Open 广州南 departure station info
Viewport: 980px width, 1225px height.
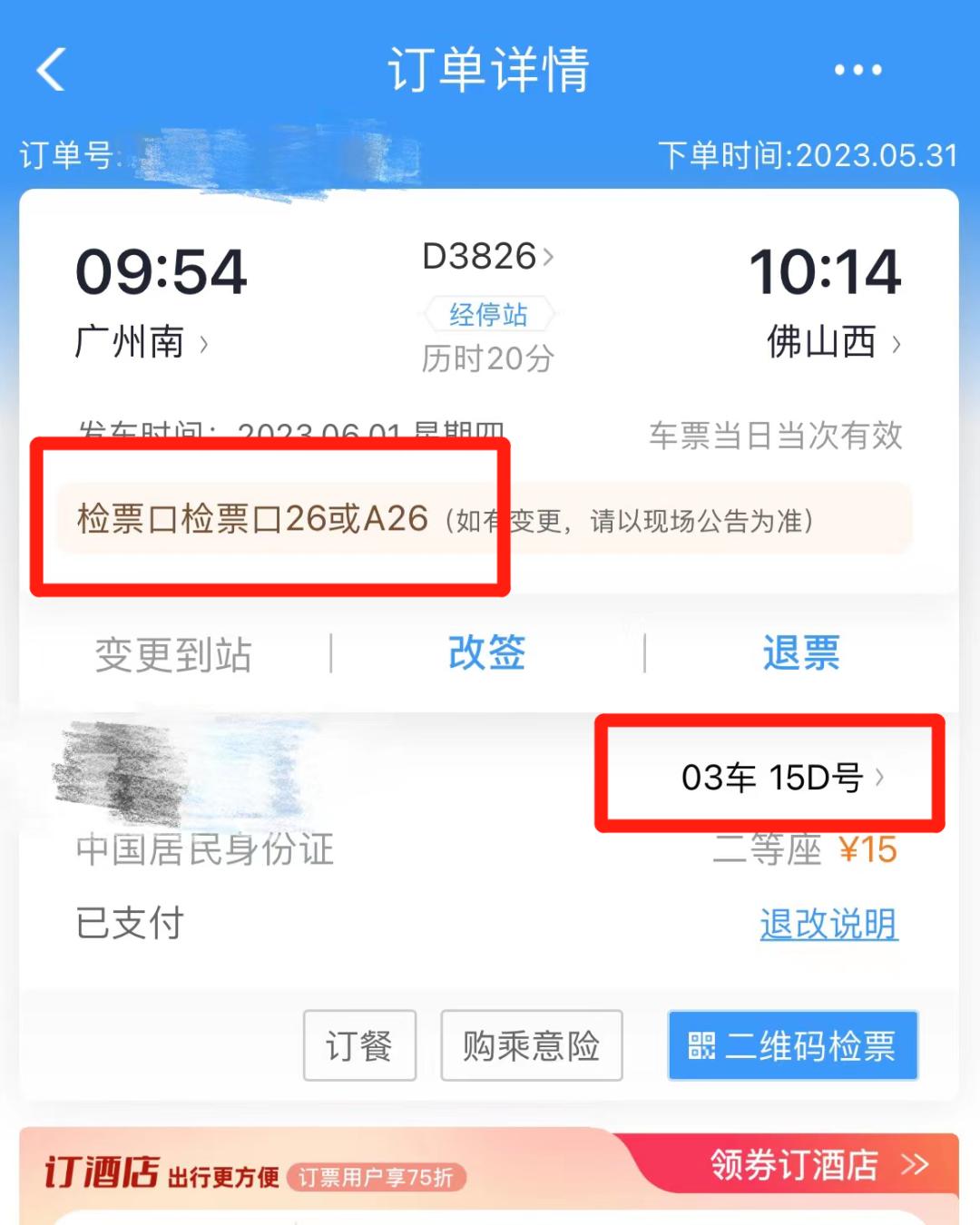(141, 343)
